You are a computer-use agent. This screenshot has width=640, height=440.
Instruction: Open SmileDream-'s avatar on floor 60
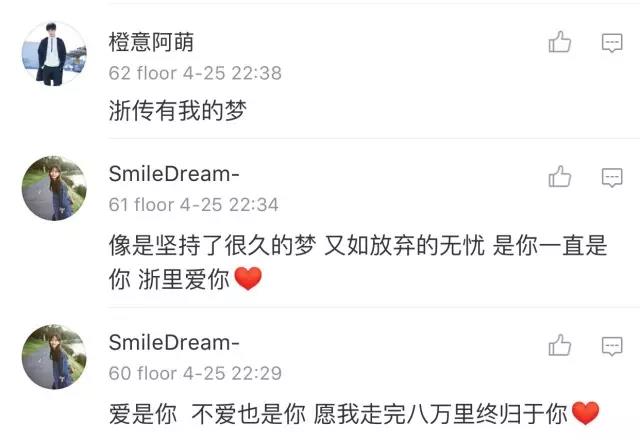point(54,356)
